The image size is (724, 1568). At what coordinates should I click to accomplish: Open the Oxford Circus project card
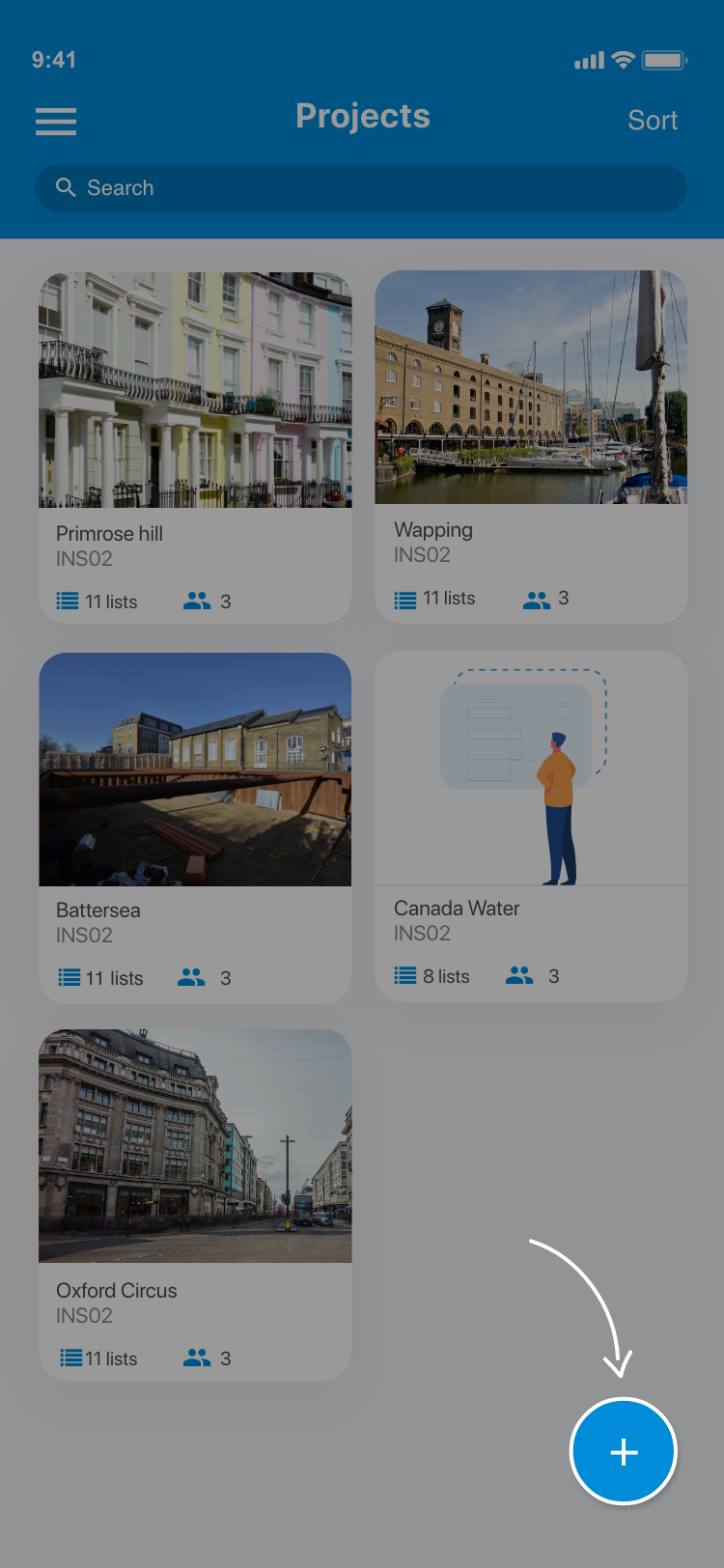(195, 1203)
